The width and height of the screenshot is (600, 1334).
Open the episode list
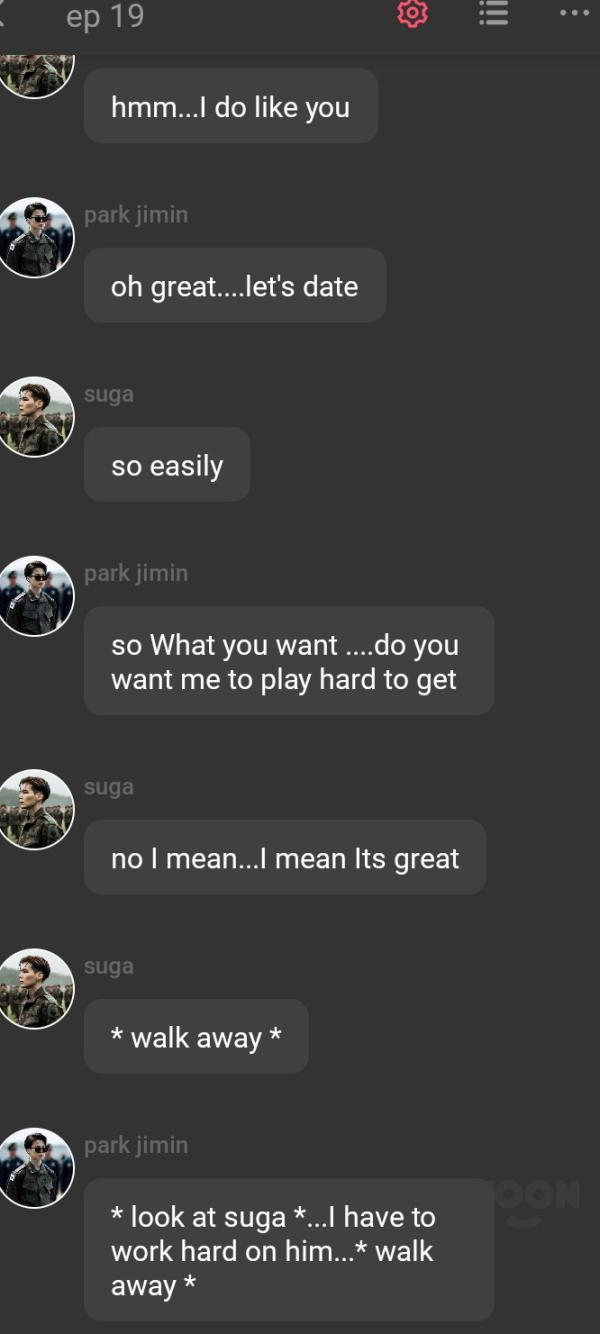pyautogui.click(x=493, y=14)
